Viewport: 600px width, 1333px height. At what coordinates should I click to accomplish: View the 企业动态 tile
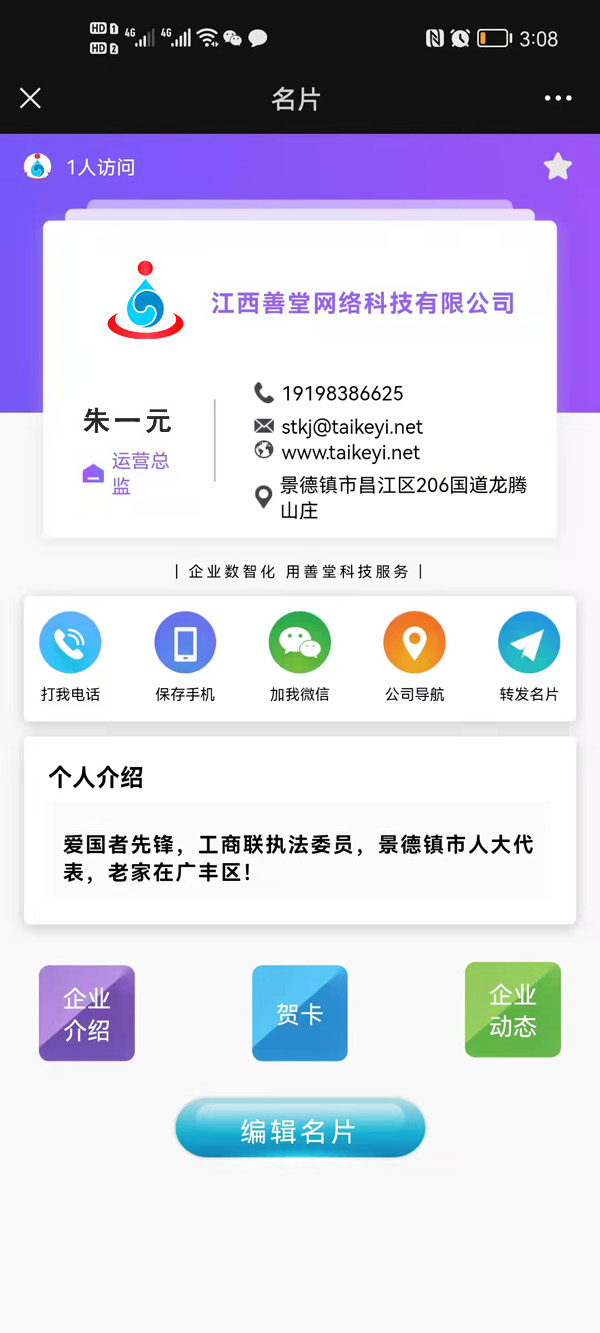(x=513, y=1010)
